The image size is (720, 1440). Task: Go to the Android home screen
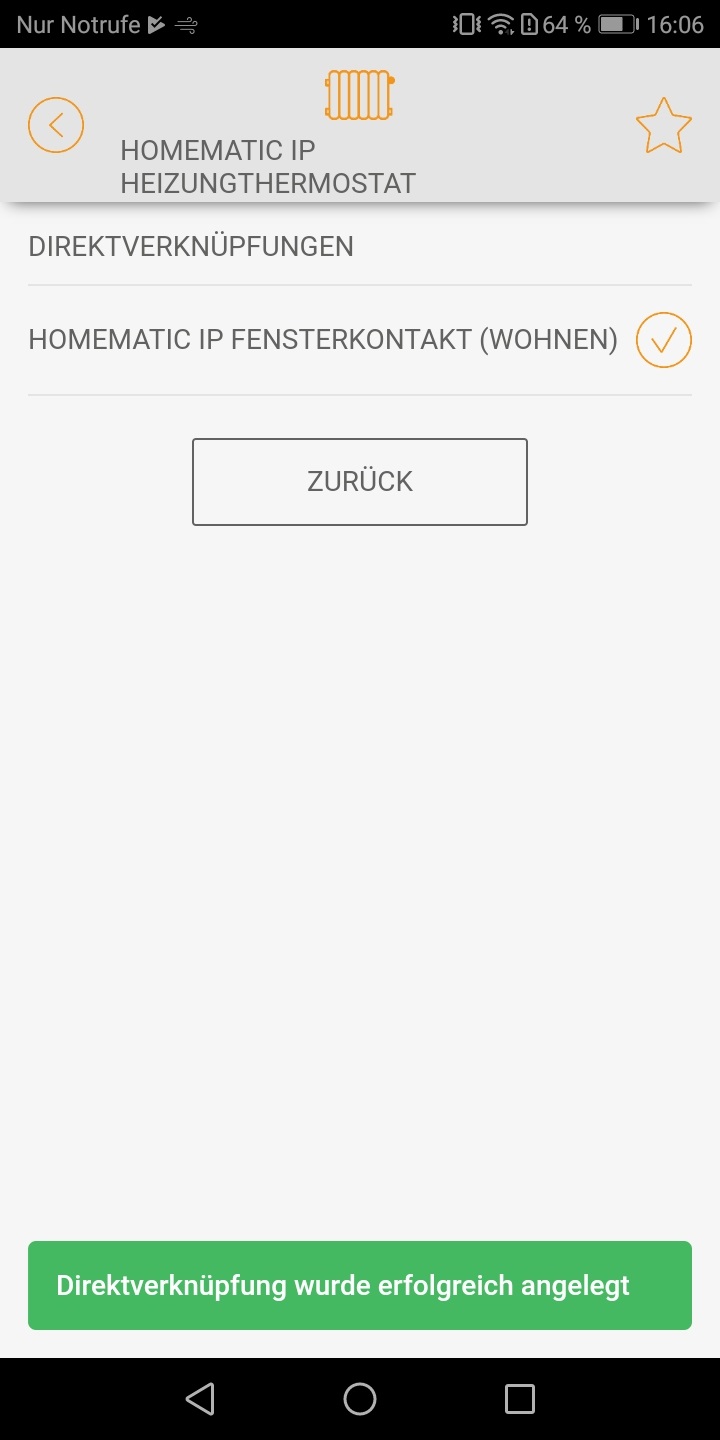[x=360, y=1399]
